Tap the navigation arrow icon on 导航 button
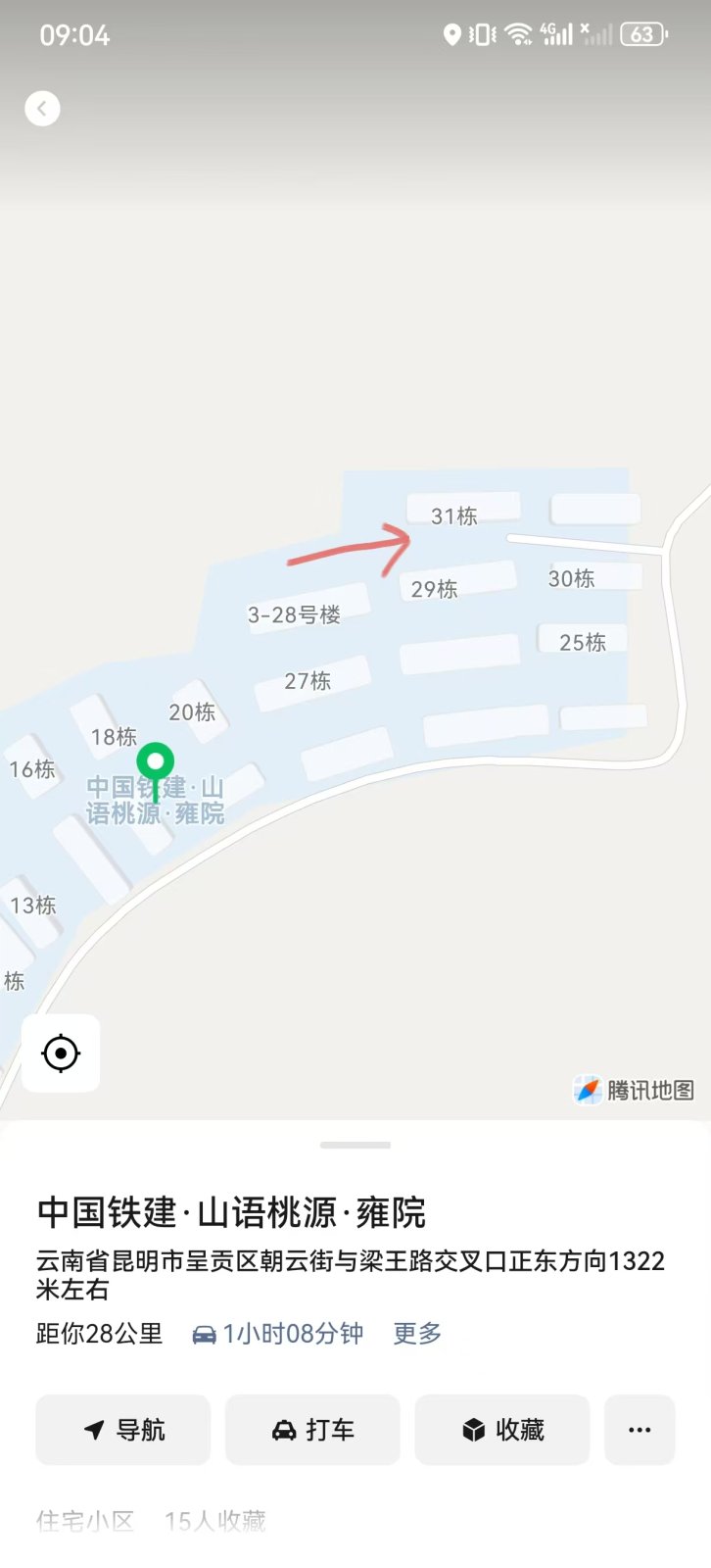Screen dimensions: 711x1568 [x=95, y=1430]
